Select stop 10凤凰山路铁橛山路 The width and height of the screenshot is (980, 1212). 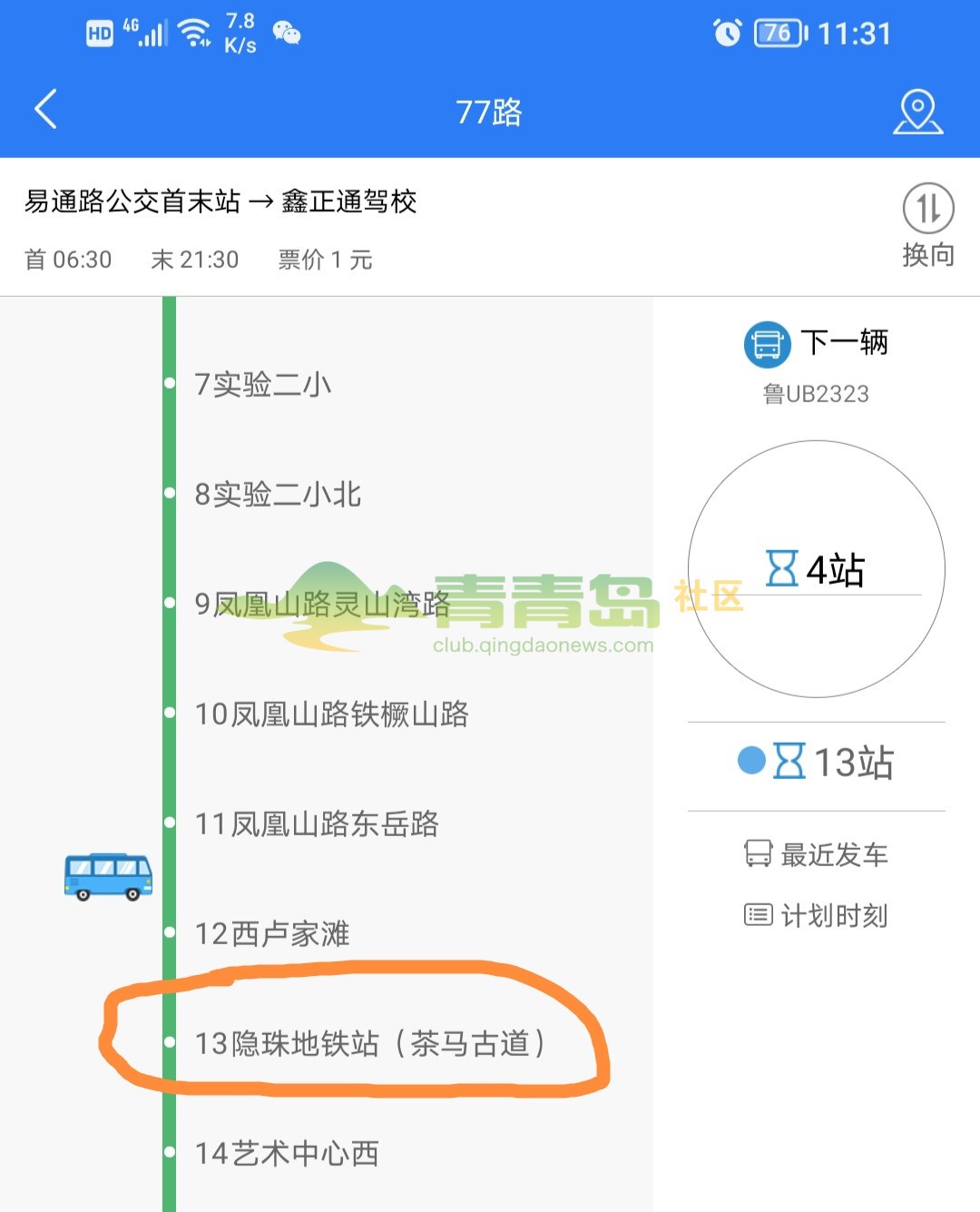tap(331, 714)
